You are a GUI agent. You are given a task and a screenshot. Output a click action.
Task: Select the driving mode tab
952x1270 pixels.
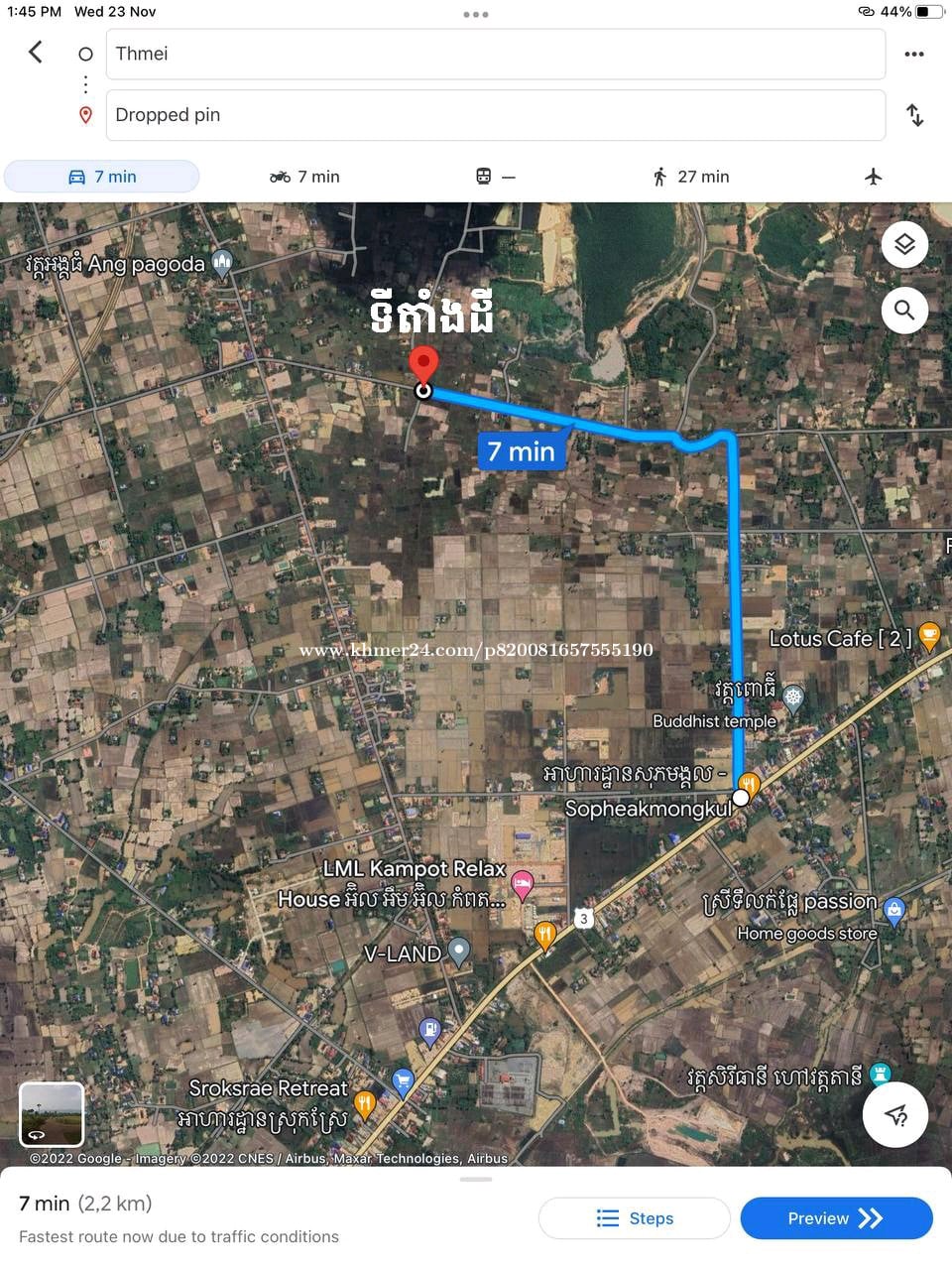click(102, 177)
